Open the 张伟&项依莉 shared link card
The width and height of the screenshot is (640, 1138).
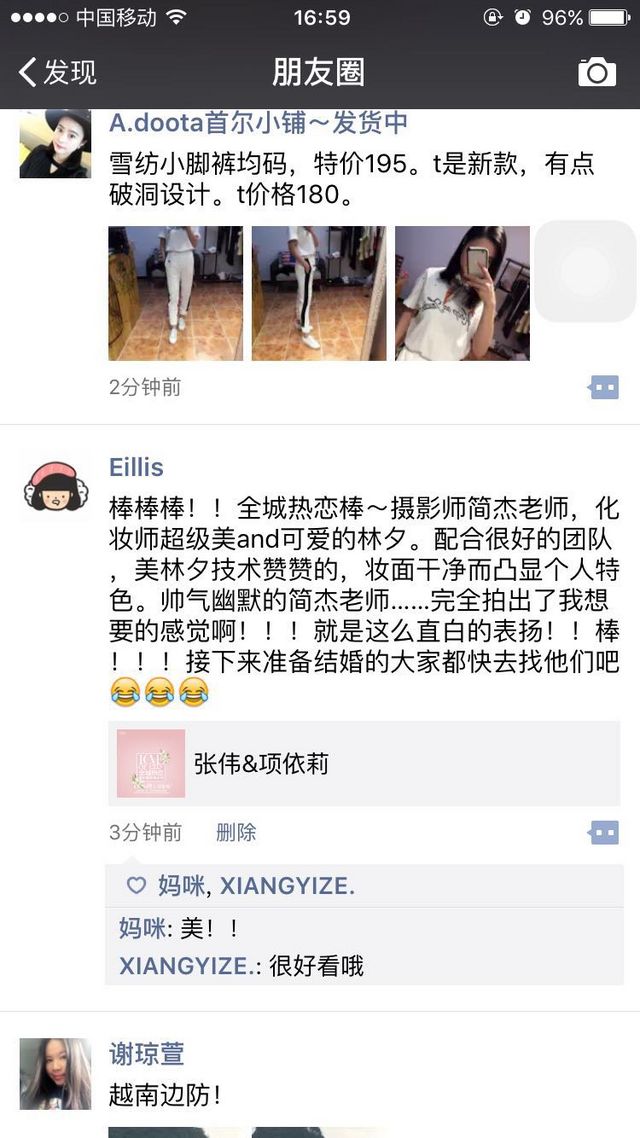(364, 764)
